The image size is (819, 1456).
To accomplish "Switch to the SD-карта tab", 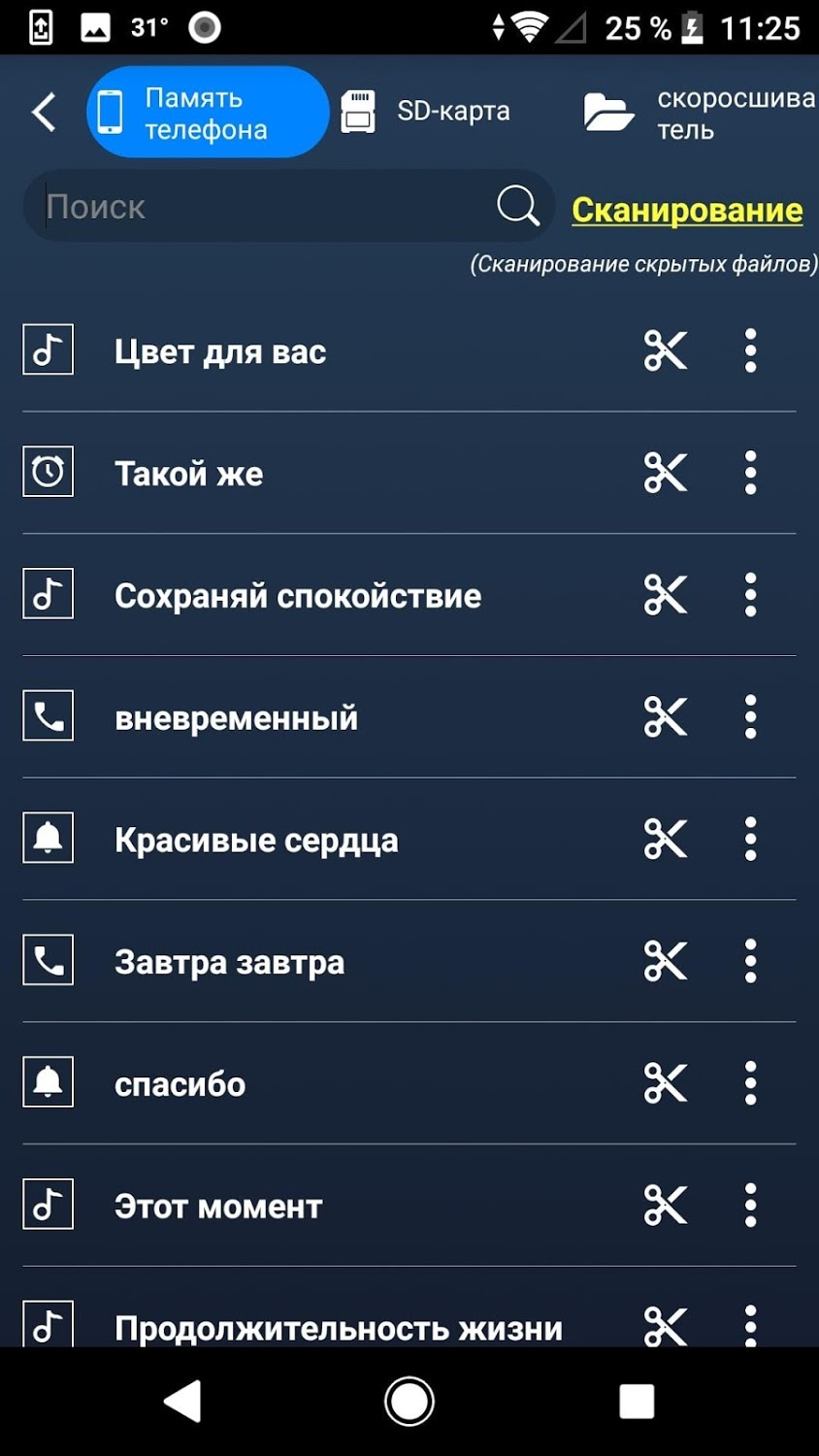I will [427, 112].
